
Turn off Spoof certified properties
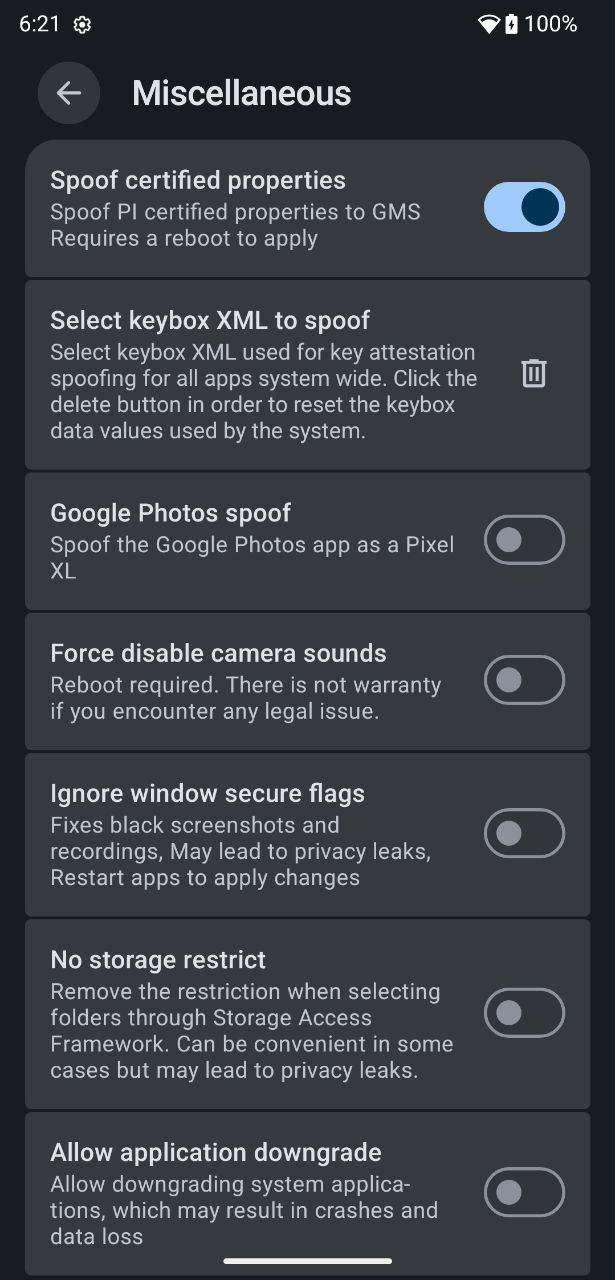(x=524, y=208)
